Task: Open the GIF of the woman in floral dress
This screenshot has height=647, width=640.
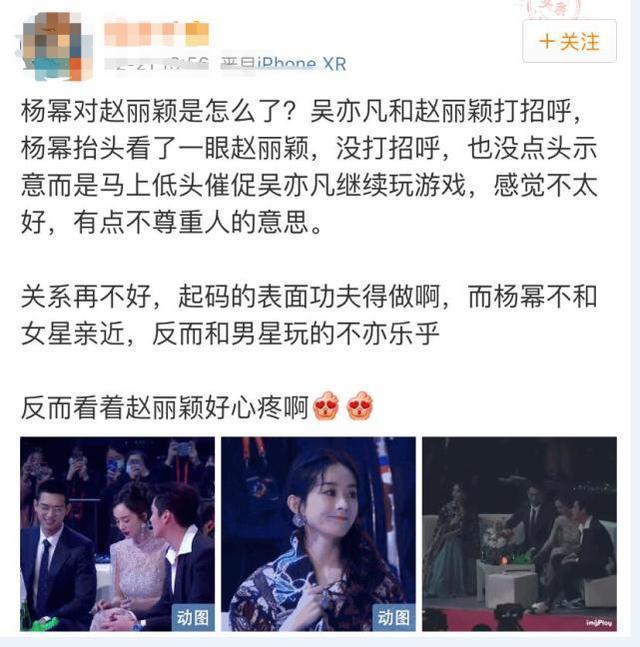Action: pyautogui.click(x=318, y=533)
